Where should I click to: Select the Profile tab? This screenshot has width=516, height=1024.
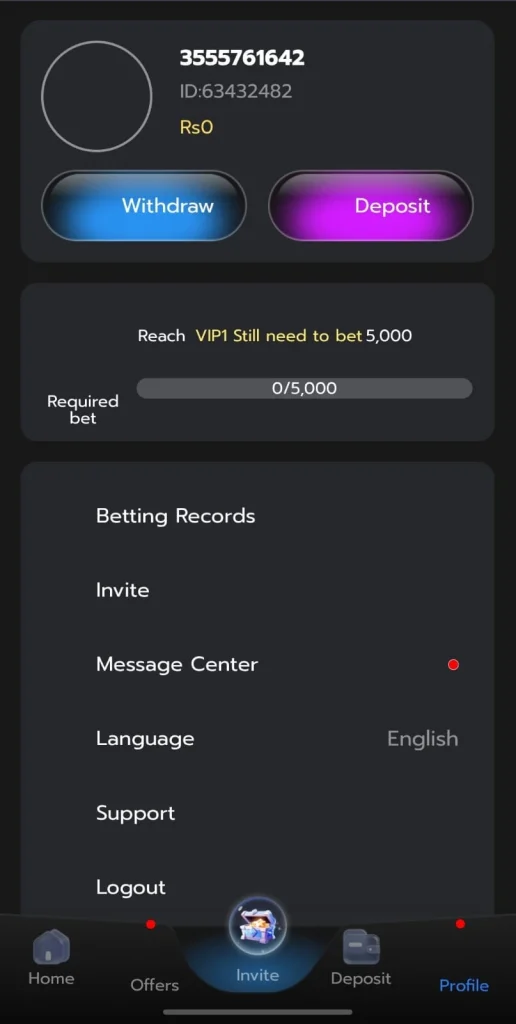pyautogui.click(x=464, y=960)
